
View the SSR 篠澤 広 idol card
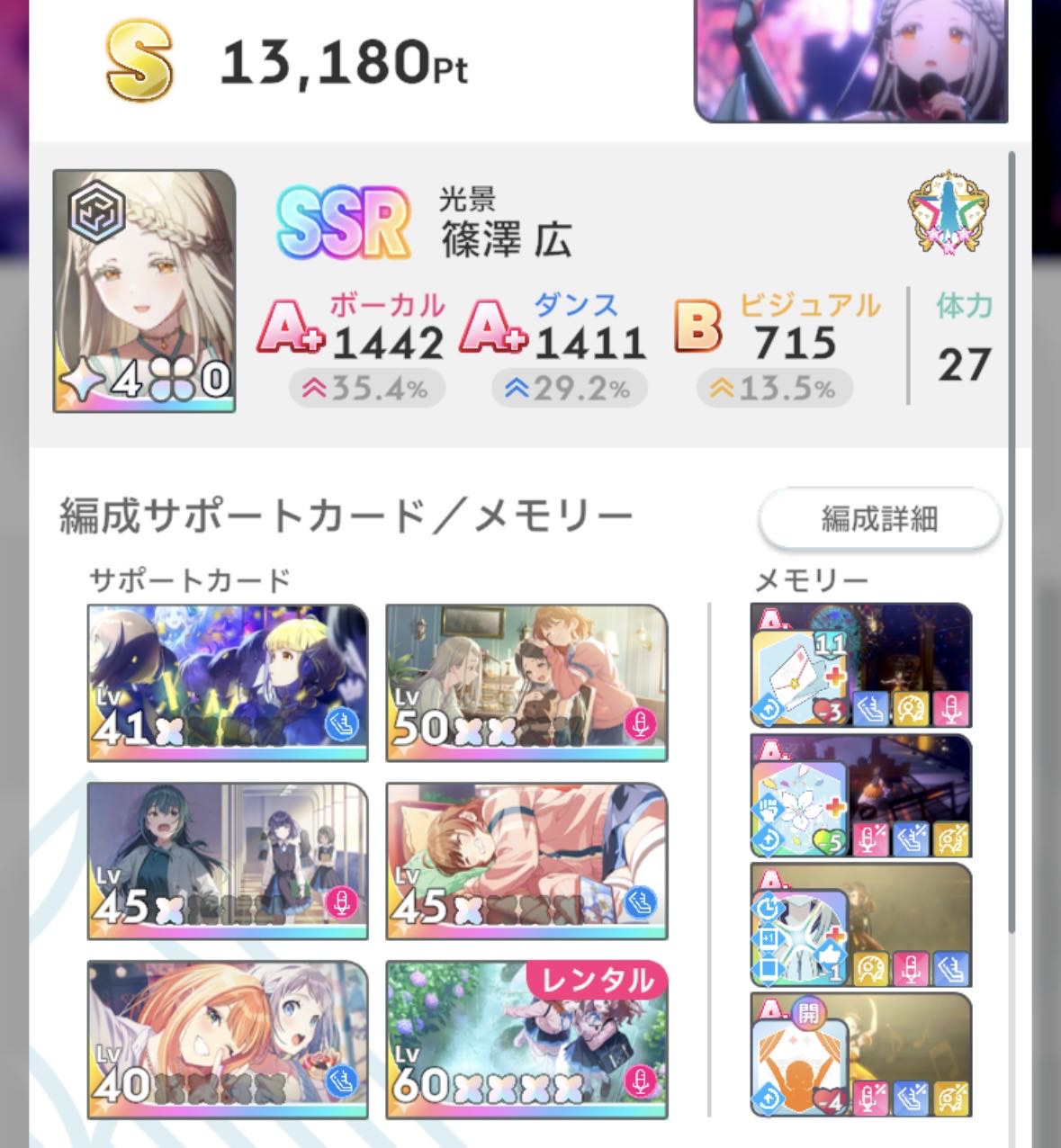[x=144, y=291]
